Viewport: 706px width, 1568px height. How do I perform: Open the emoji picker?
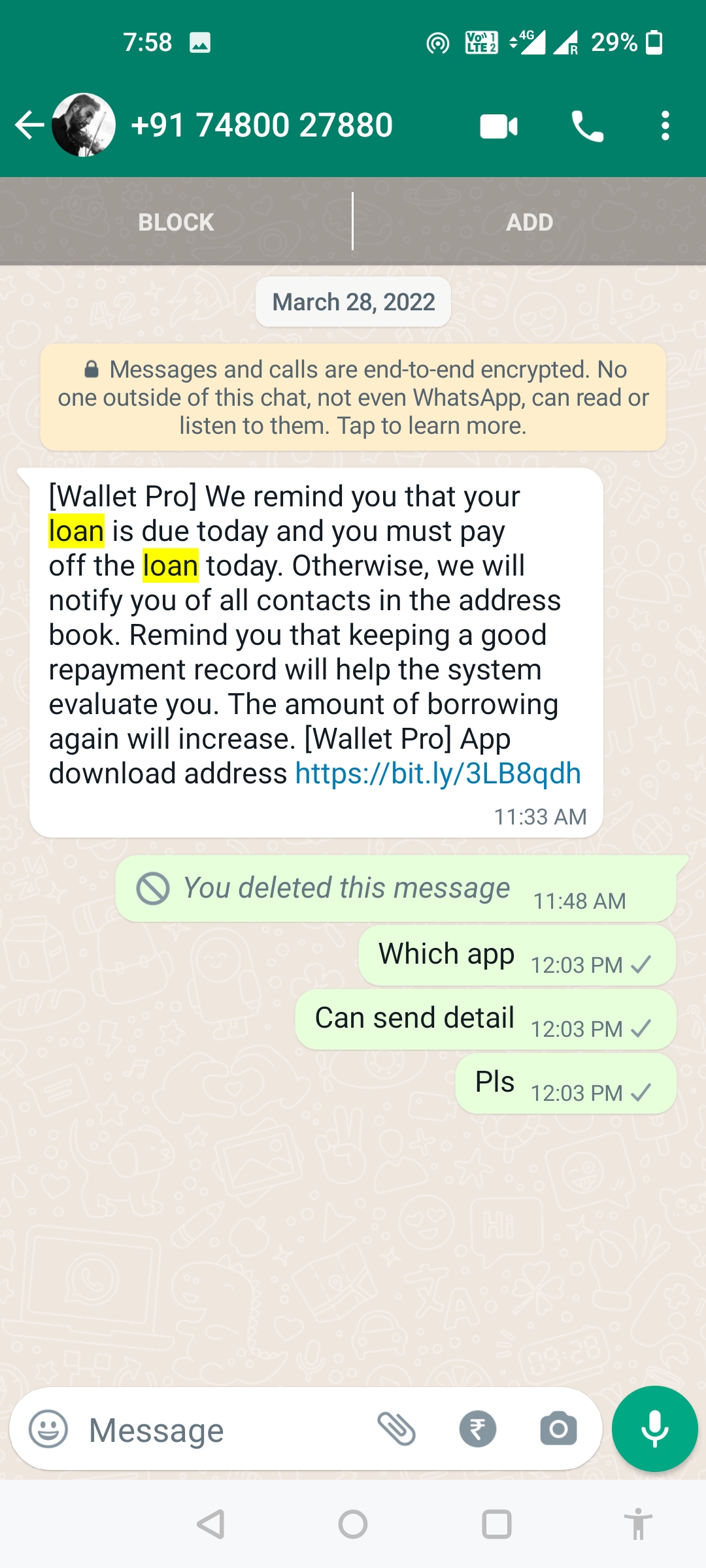point(48,1429)
